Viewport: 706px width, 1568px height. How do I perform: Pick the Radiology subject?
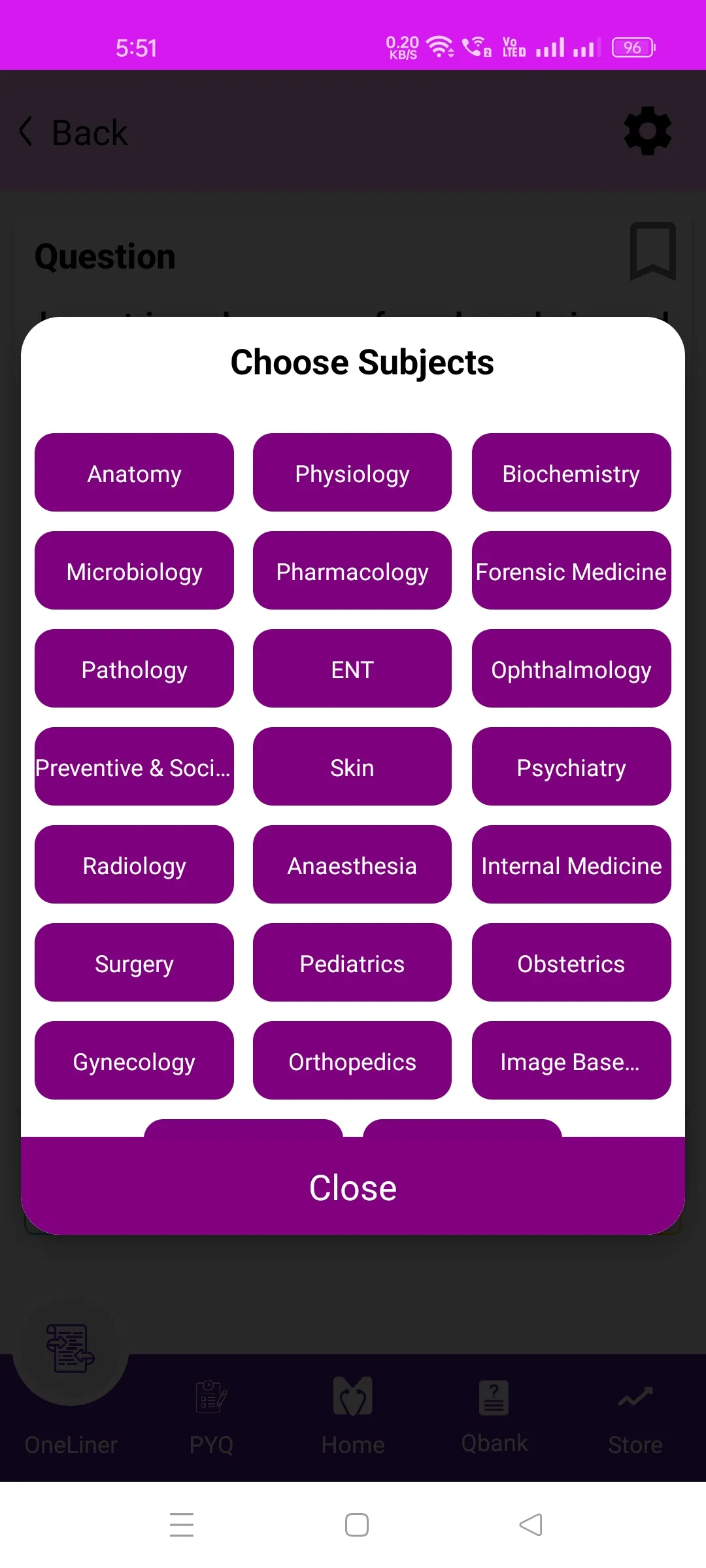pos(134,864)
